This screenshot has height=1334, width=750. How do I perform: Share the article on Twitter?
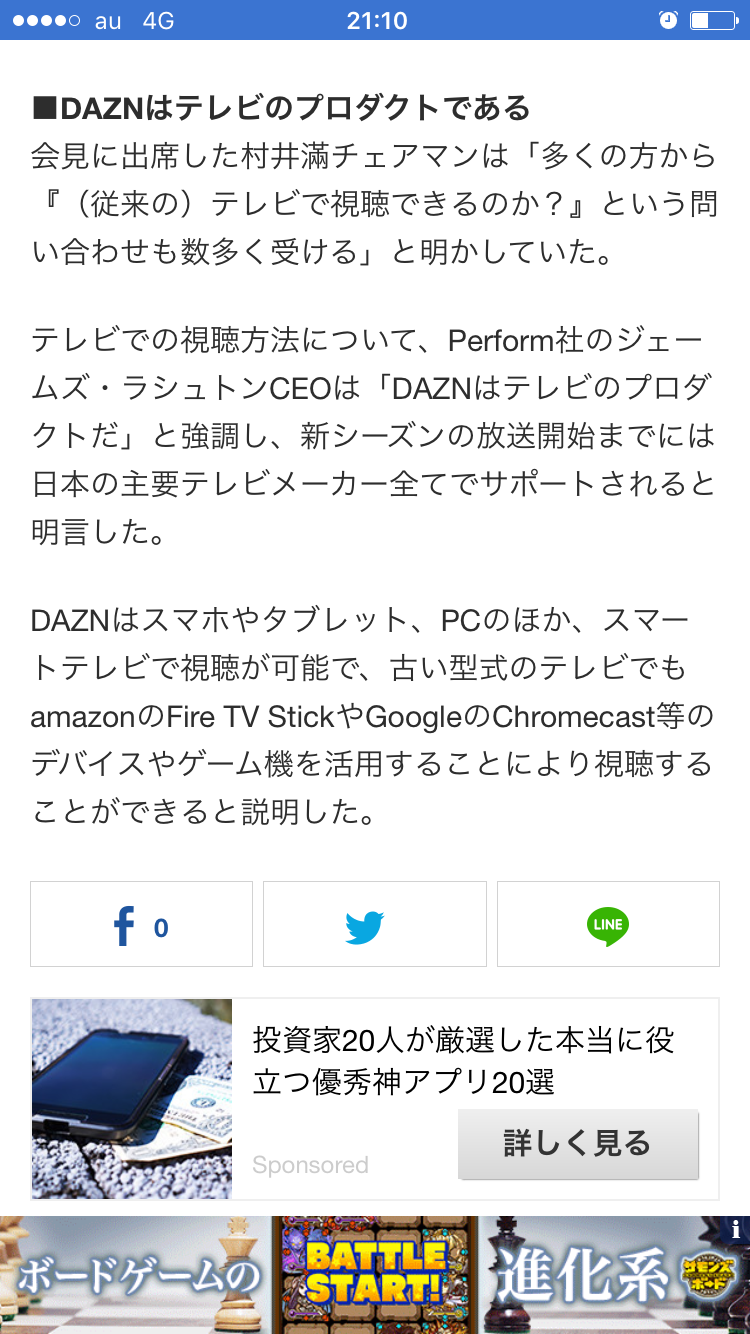(374, 924)
